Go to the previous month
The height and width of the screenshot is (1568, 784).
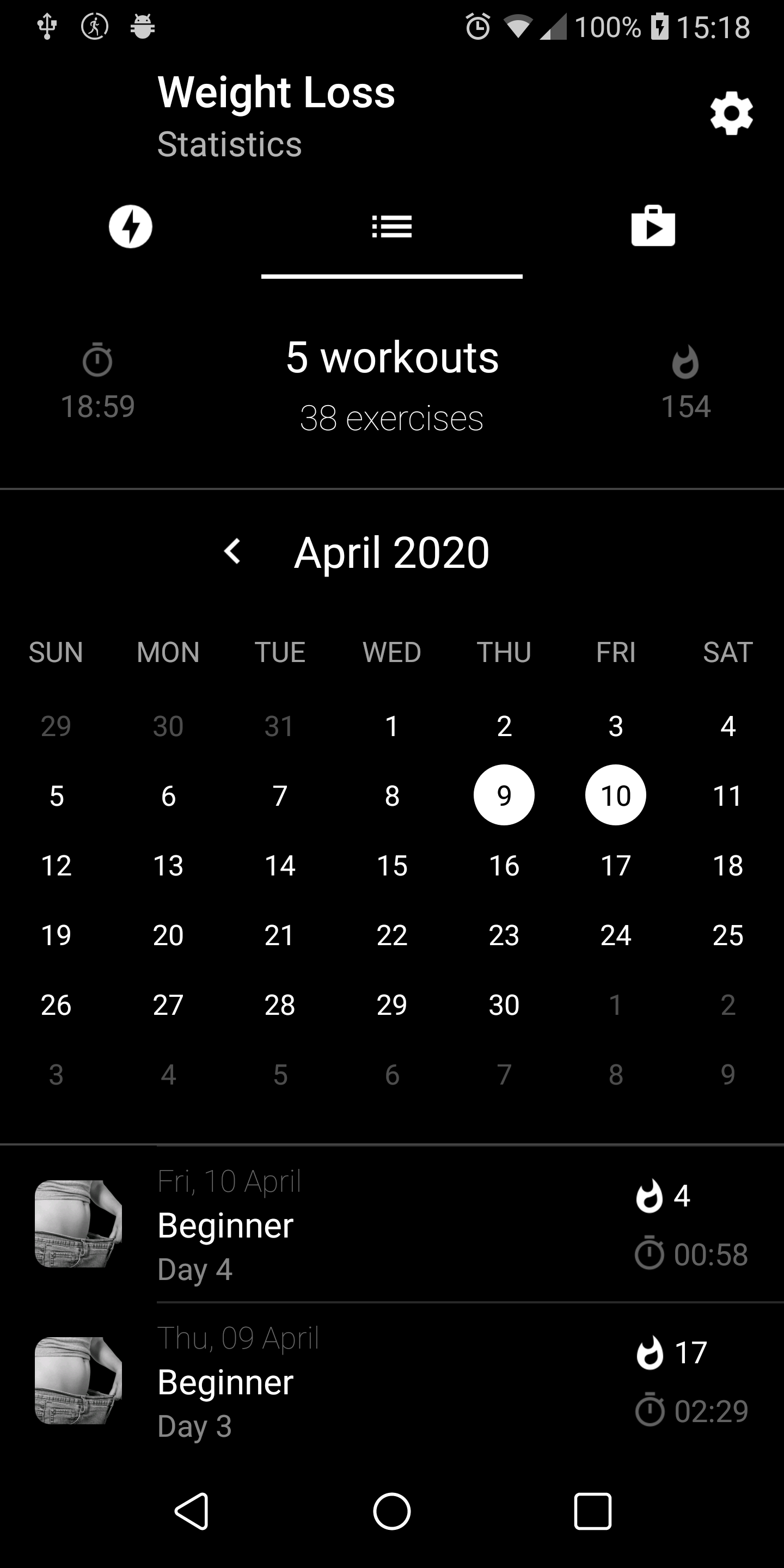click(232, 552)
